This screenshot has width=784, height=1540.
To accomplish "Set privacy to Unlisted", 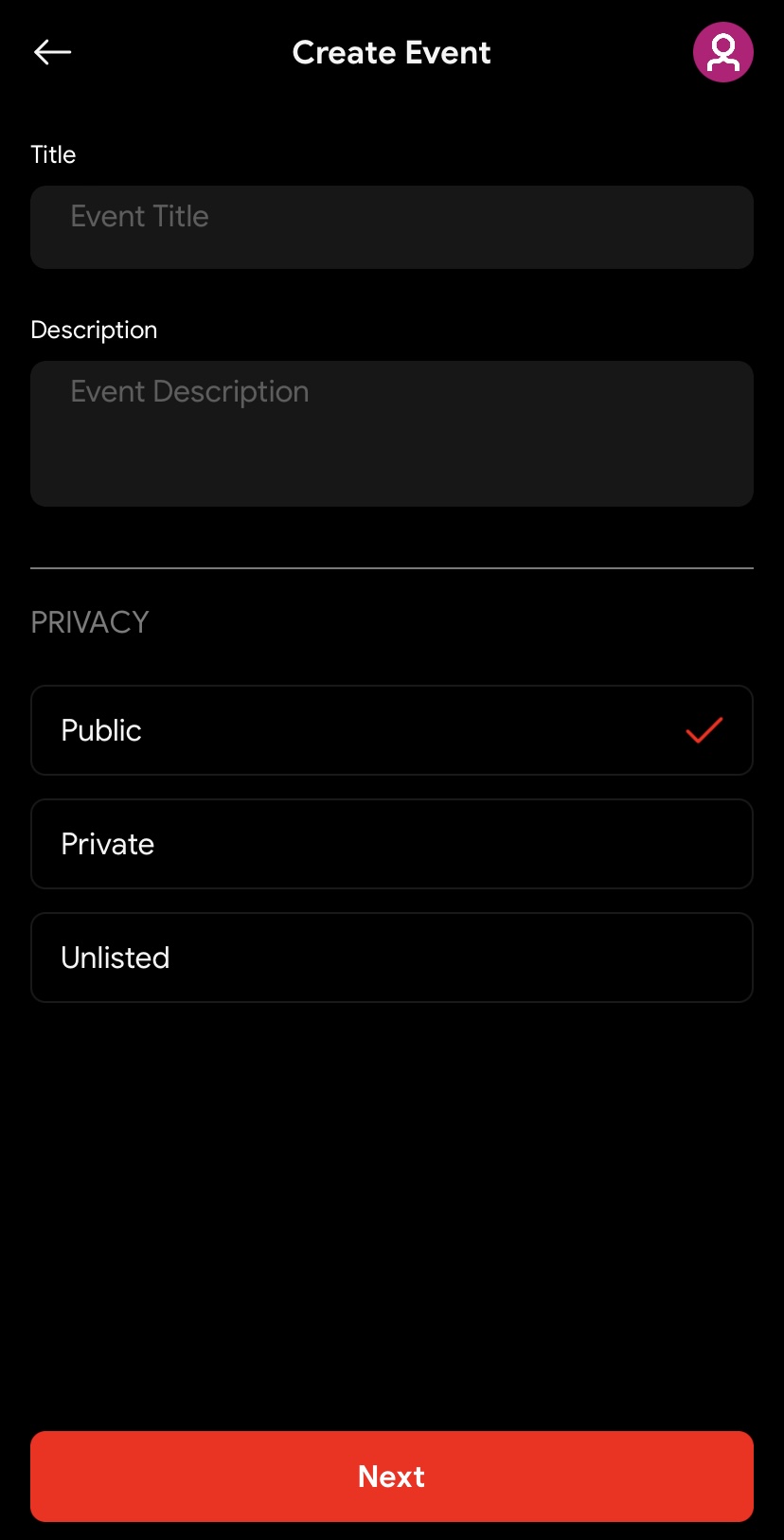I will [392, 958].
